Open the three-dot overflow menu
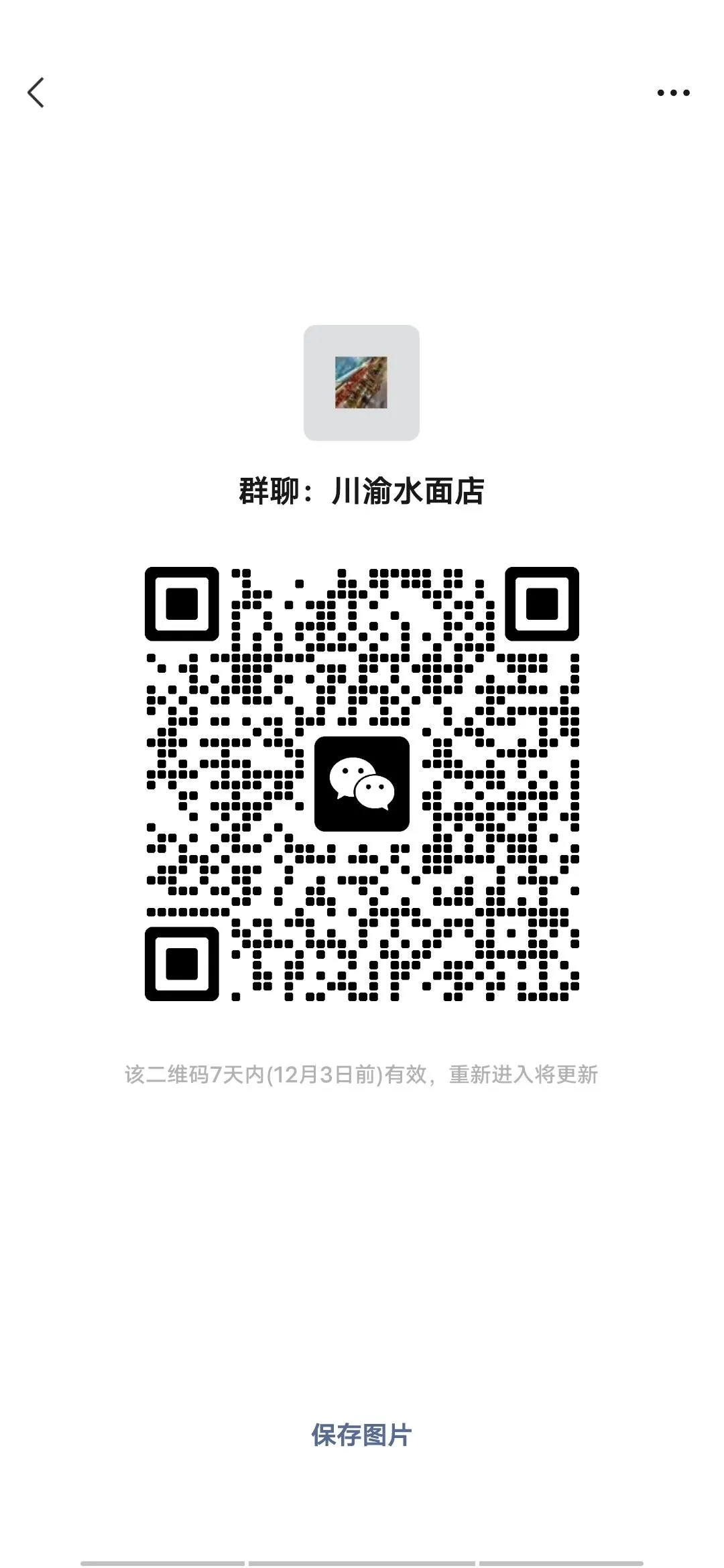 [673, 93]
